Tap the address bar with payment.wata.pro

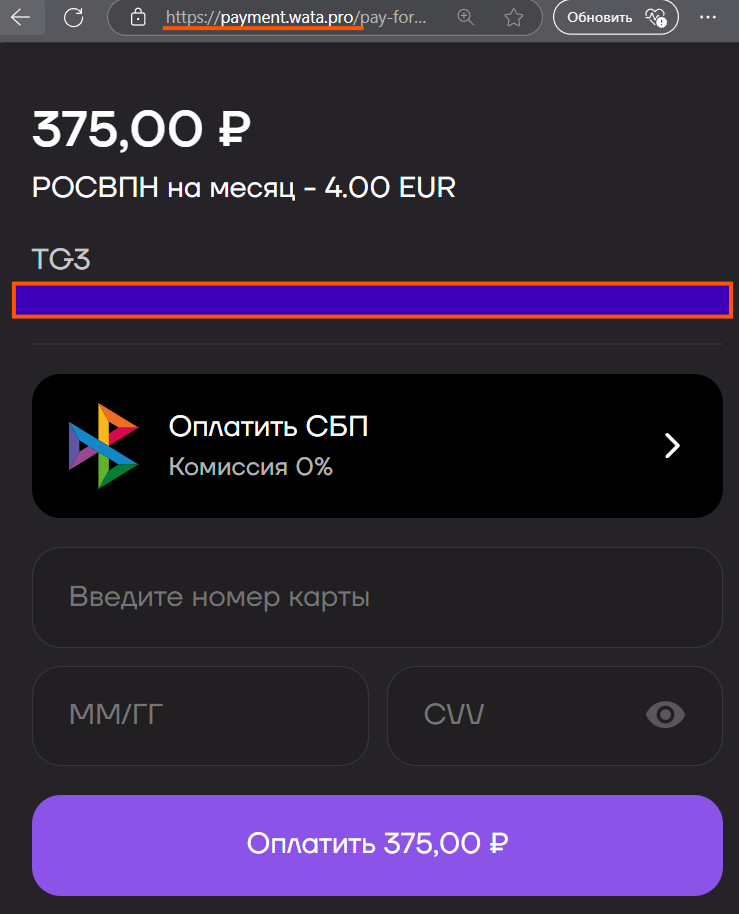[x=300, y=17]
